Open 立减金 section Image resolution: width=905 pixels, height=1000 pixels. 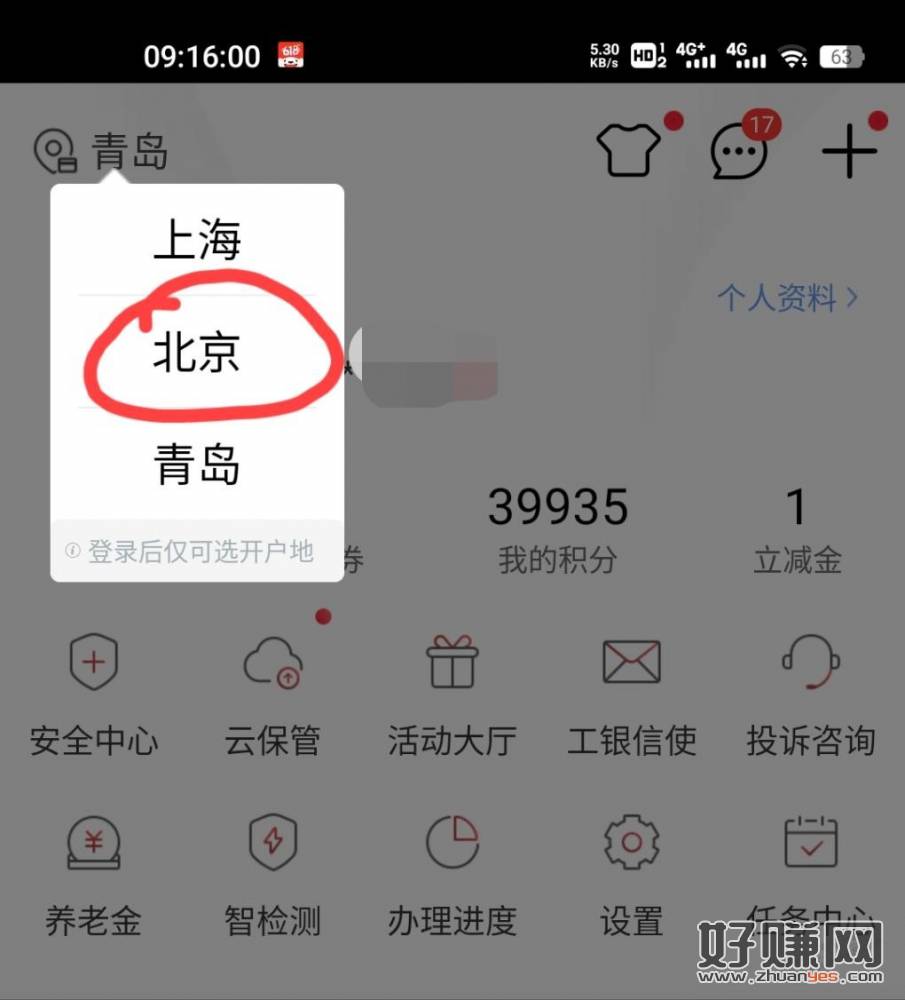[797, 529]
